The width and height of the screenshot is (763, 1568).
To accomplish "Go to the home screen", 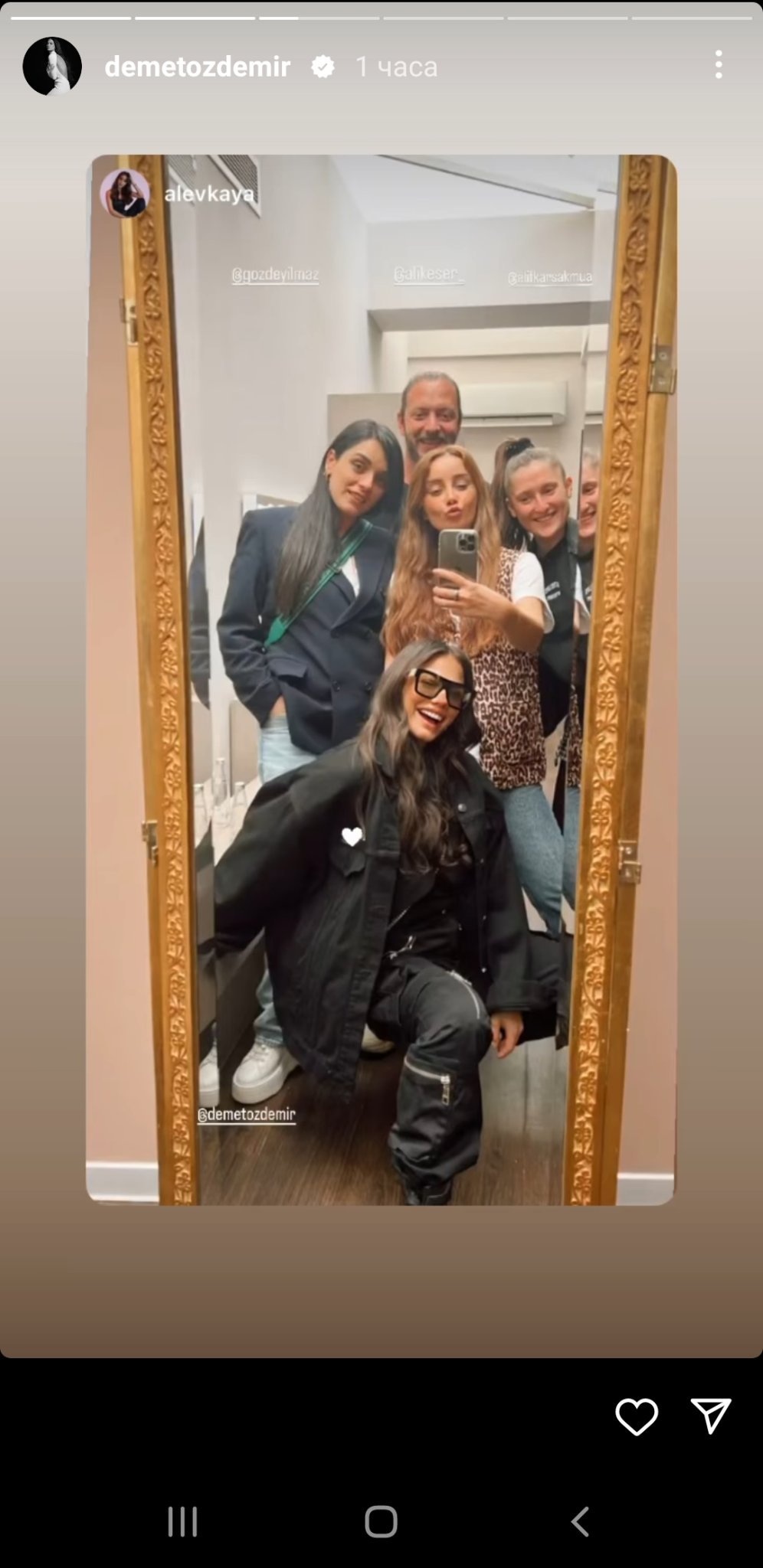I will point(381,1521).
